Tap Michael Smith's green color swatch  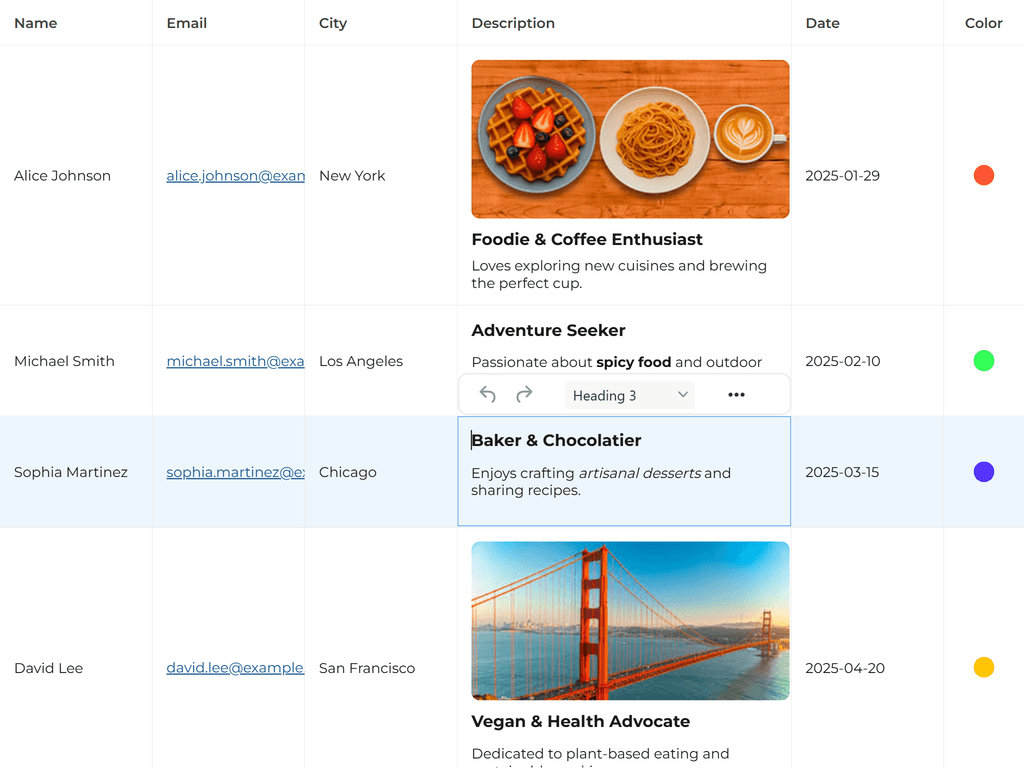click(984, 361)
